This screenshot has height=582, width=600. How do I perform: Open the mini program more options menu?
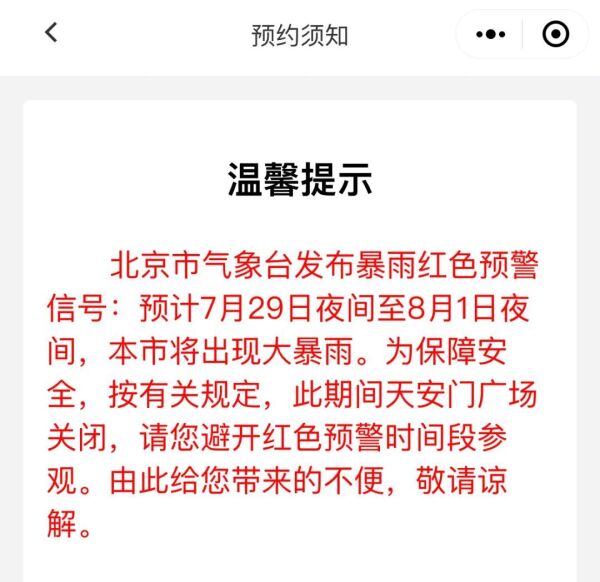(x=490, y=34)
